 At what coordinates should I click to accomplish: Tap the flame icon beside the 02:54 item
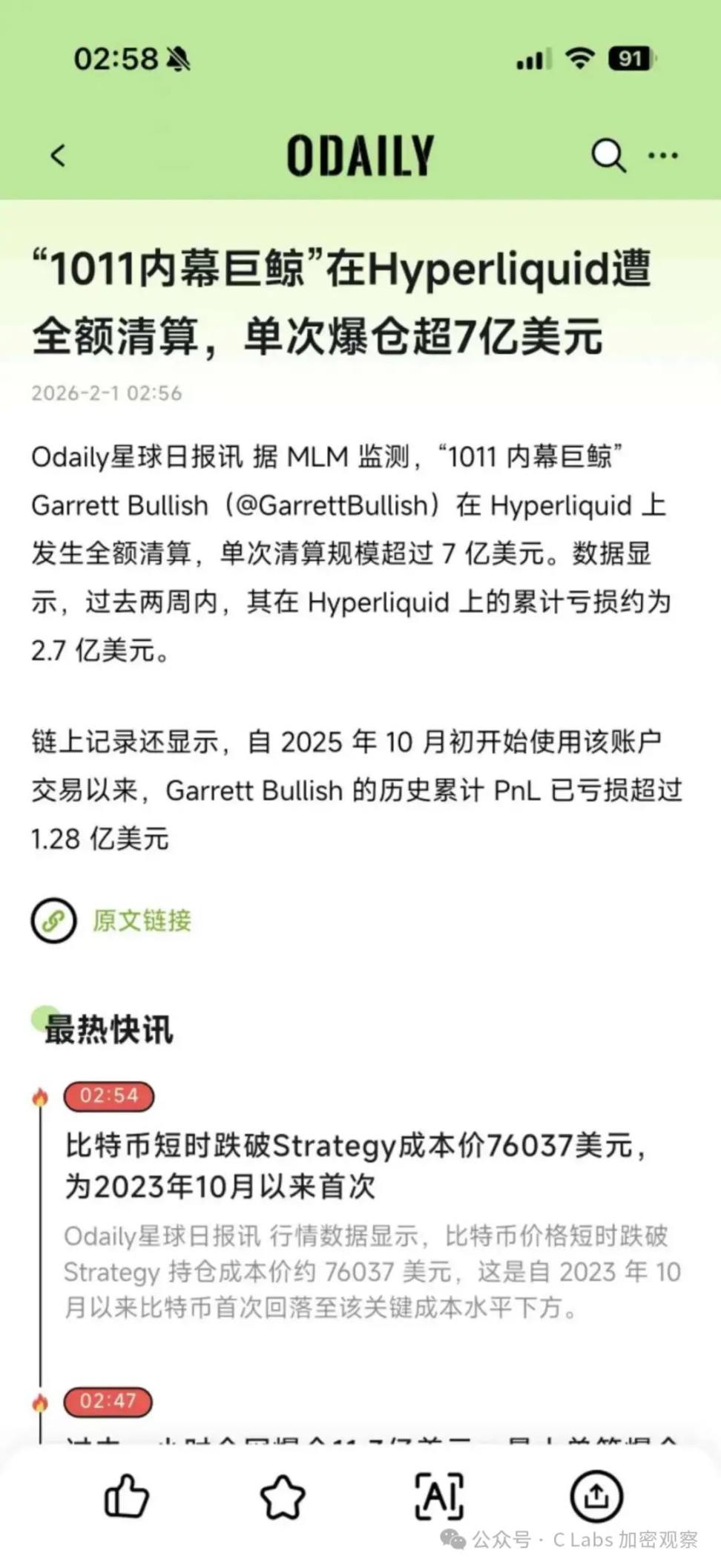click(41, 1095)
